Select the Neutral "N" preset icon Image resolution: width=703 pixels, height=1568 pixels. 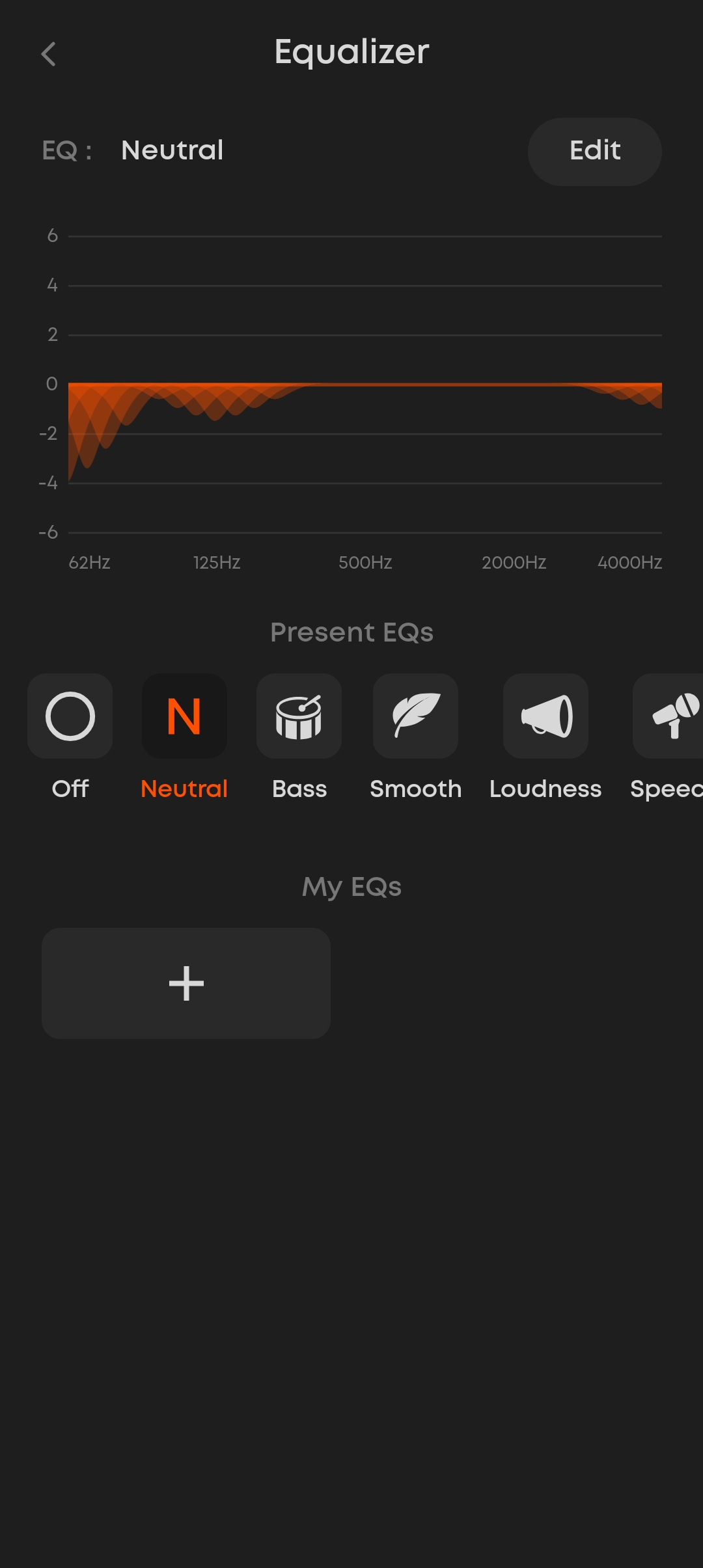(185, 716)
